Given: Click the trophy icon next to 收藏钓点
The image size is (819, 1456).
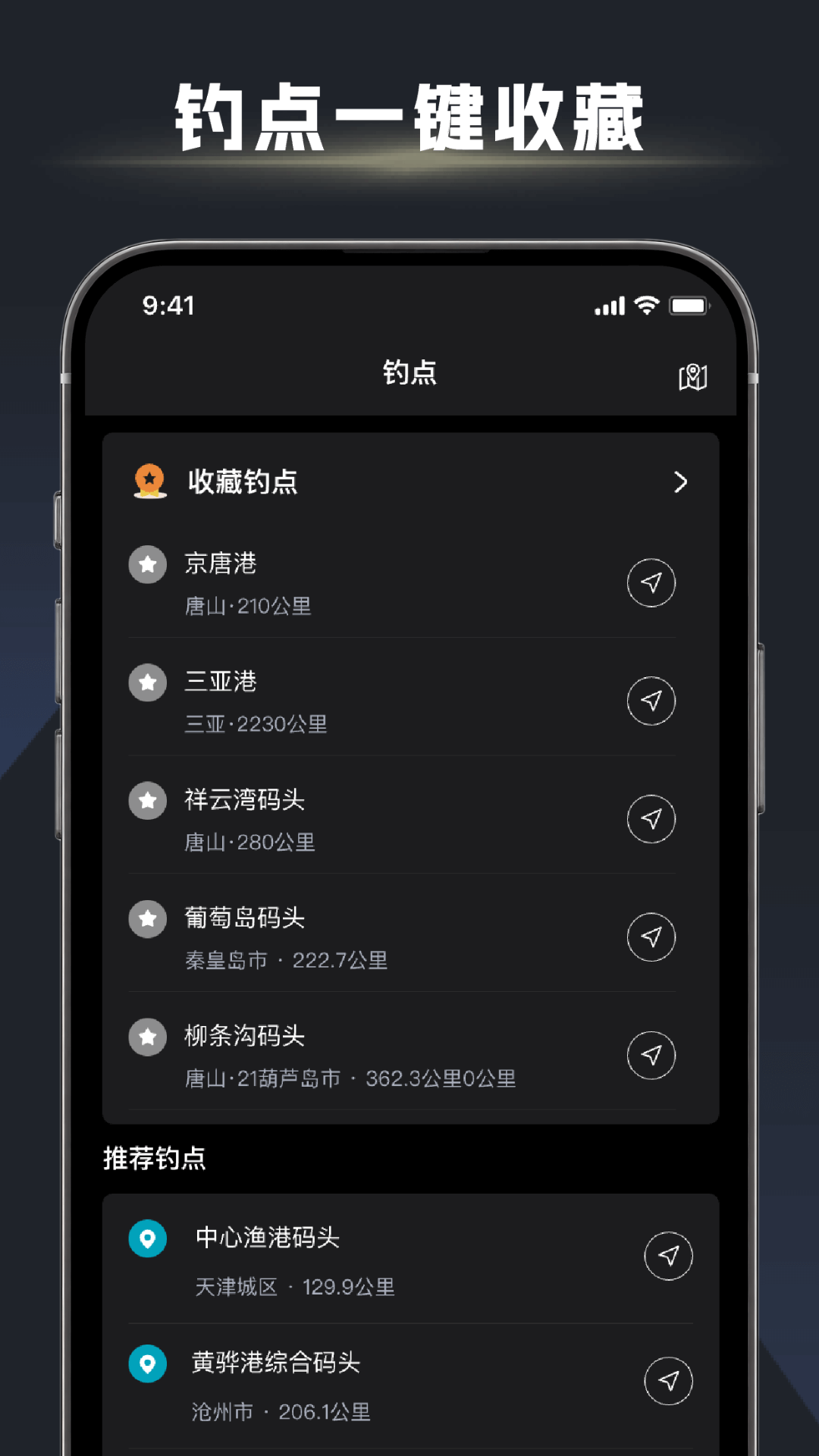Looking at the screenshot, I should click(x=149, y=482).
